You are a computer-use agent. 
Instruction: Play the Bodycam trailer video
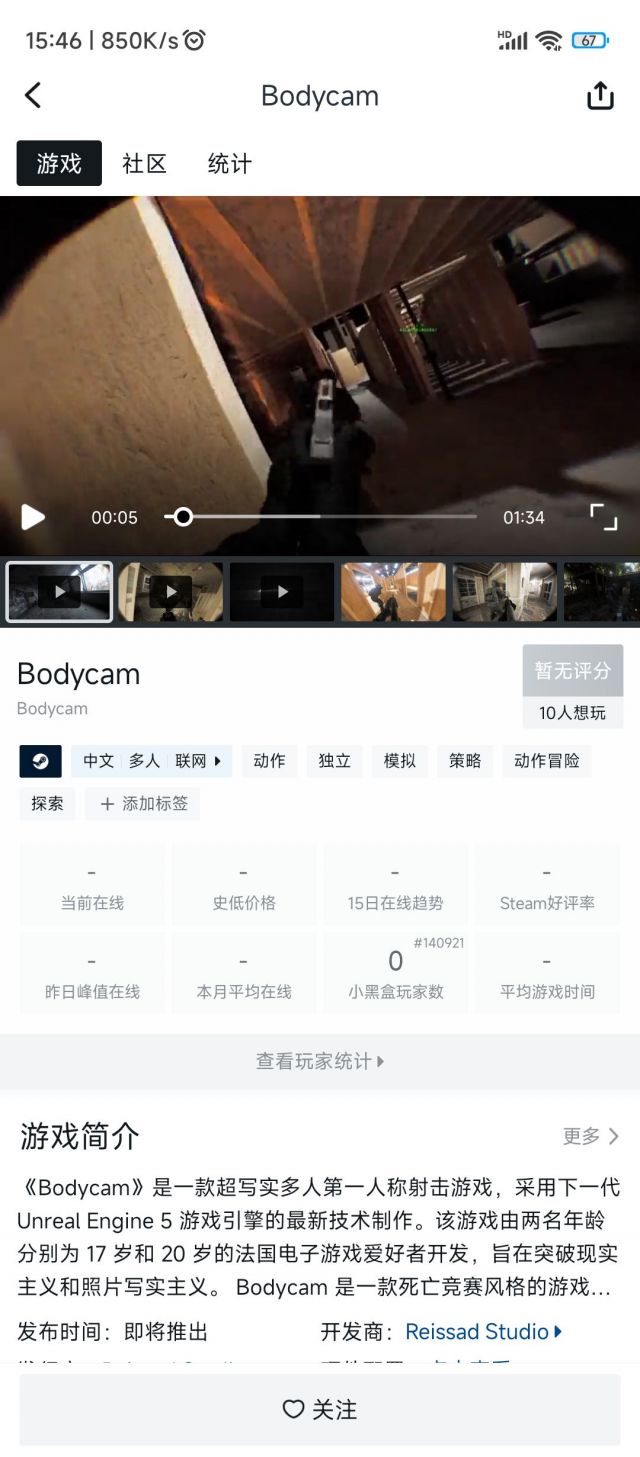[x=33, y=517]
